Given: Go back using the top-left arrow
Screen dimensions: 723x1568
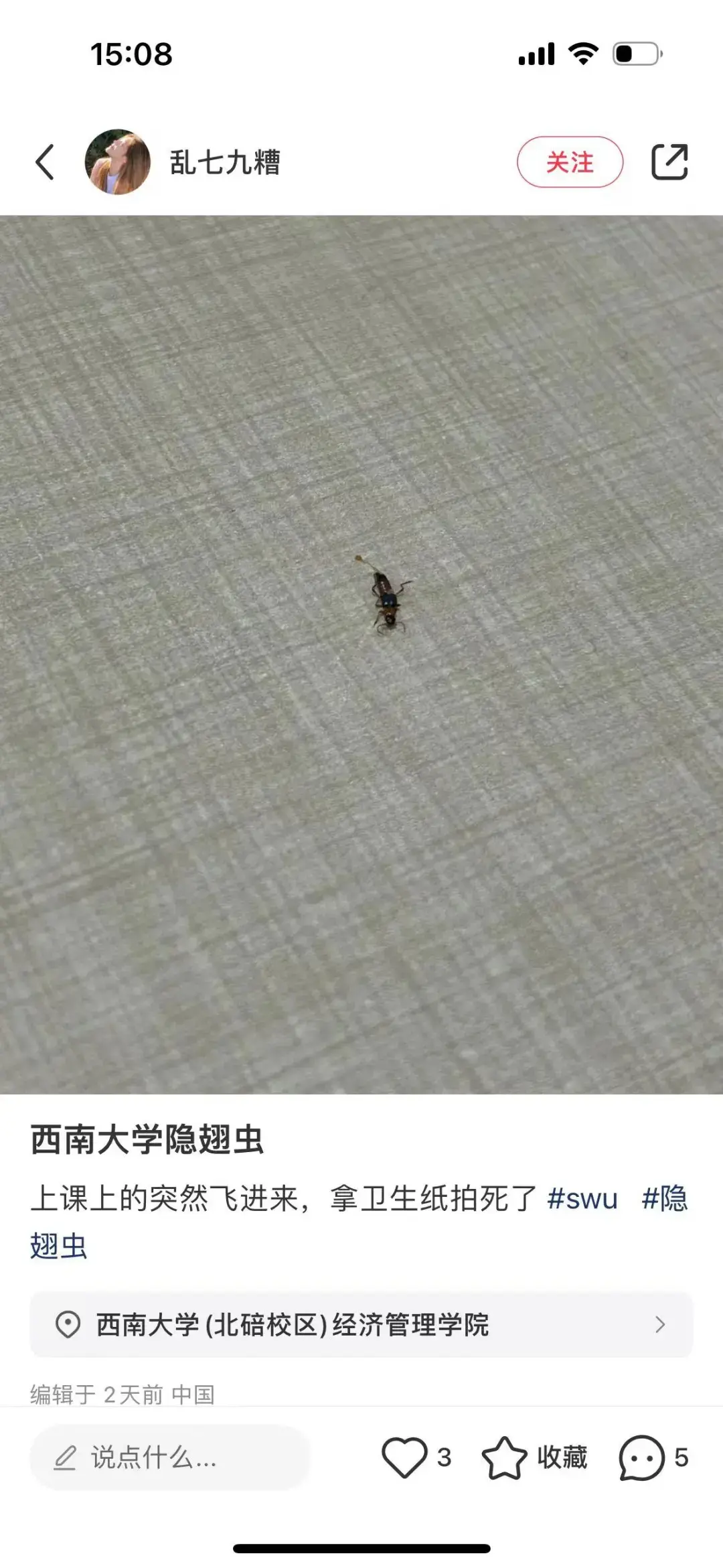Looking at the screenshot, I should tap(44, 162).
